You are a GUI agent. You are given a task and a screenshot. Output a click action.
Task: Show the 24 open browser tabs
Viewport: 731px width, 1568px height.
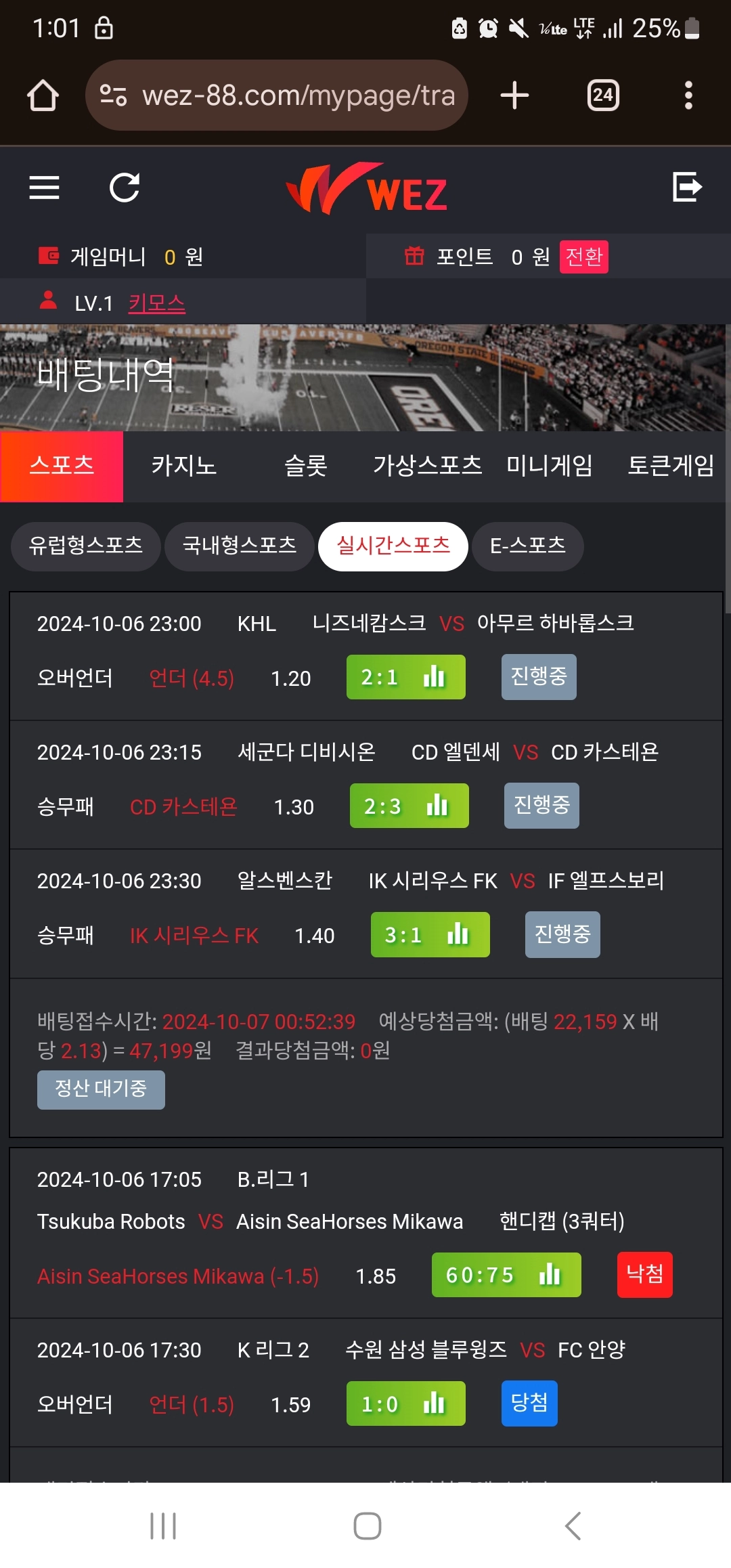click(603, 95)
